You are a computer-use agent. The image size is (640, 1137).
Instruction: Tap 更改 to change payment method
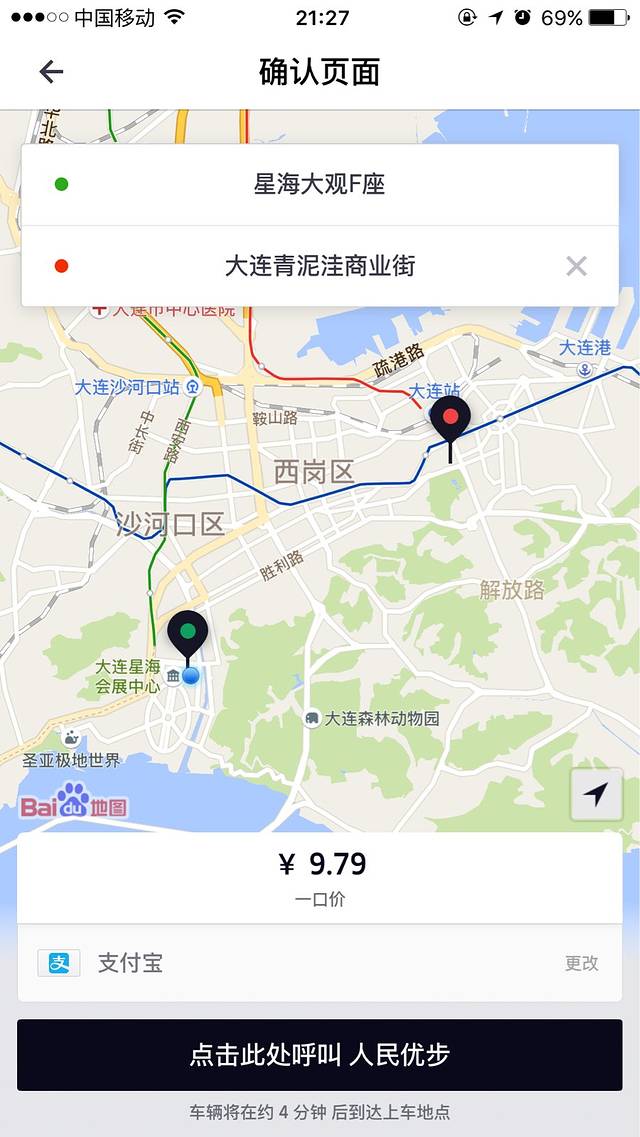click(581, 963)
